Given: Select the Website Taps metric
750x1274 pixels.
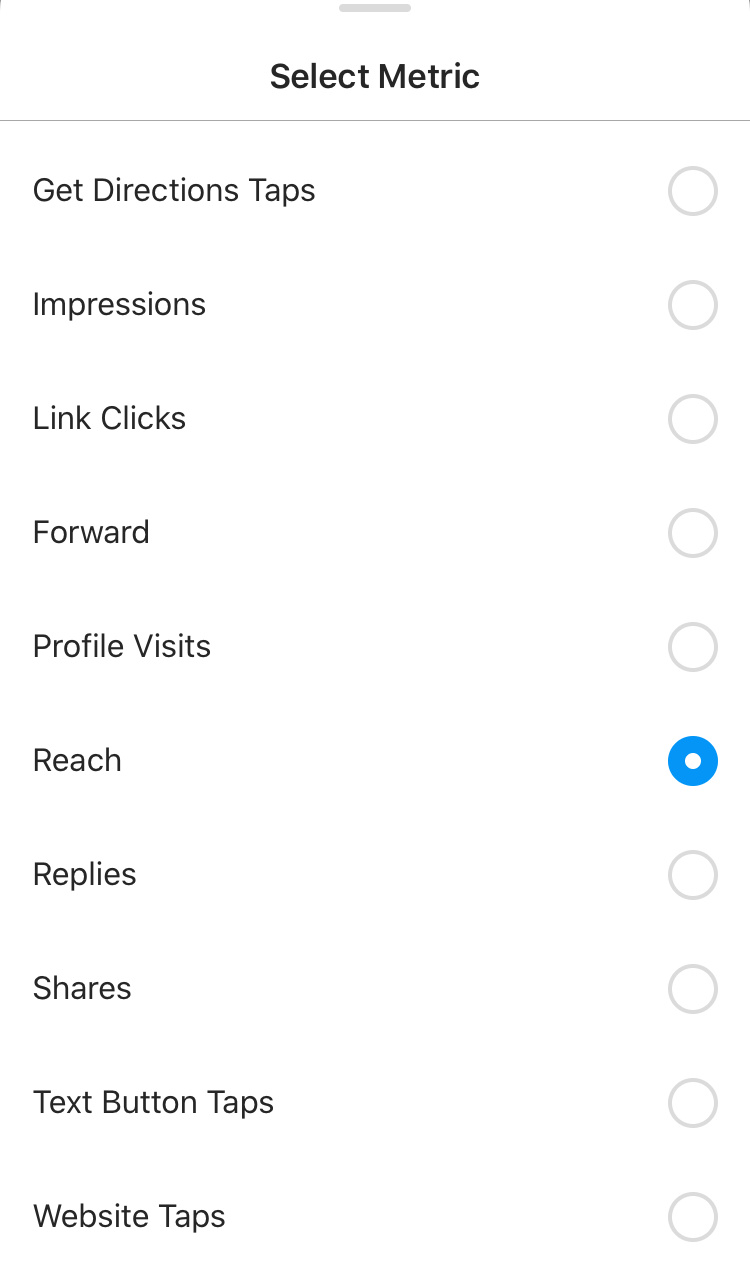Looking at the screenshot, I should [x=692, y=1217].
